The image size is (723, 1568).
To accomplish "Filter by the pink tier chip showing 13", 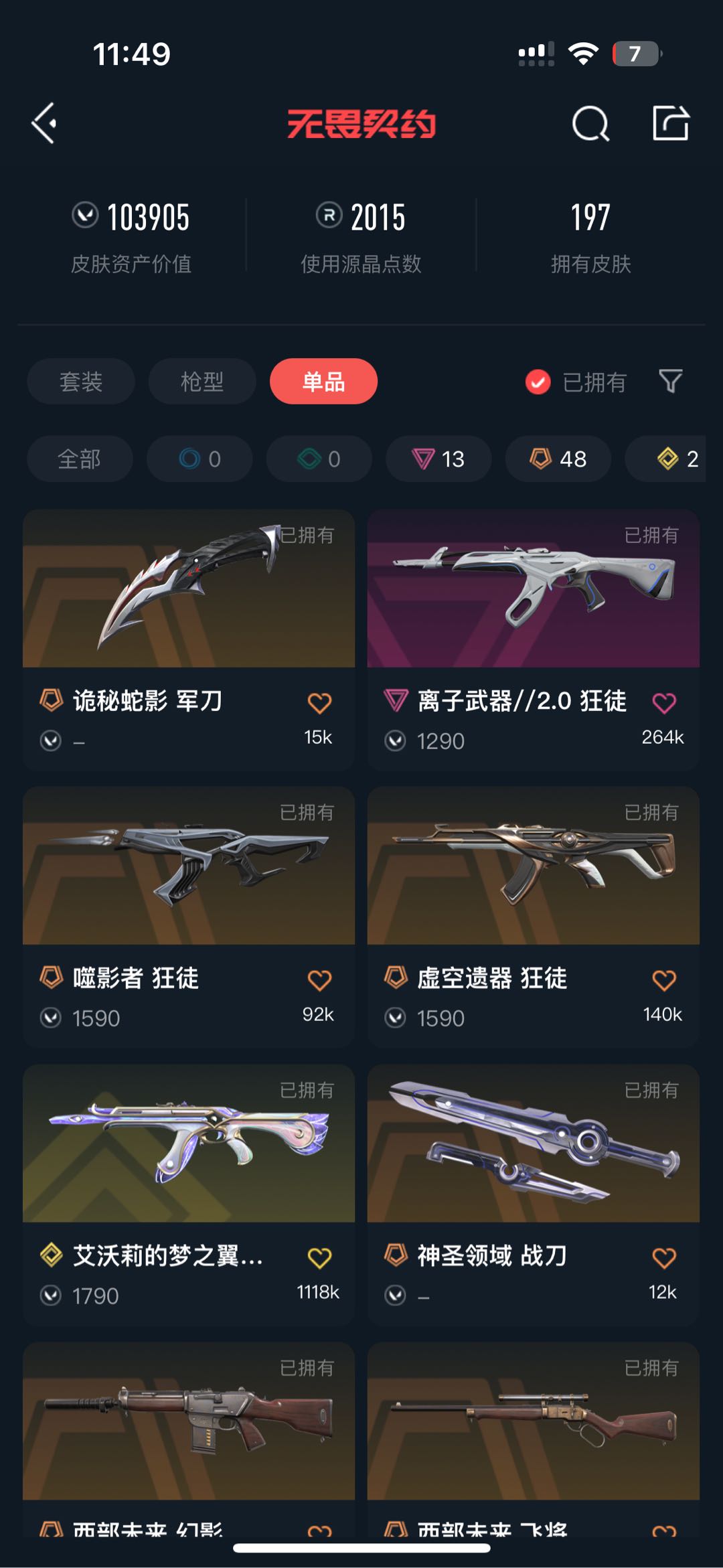I will point(438,459).
